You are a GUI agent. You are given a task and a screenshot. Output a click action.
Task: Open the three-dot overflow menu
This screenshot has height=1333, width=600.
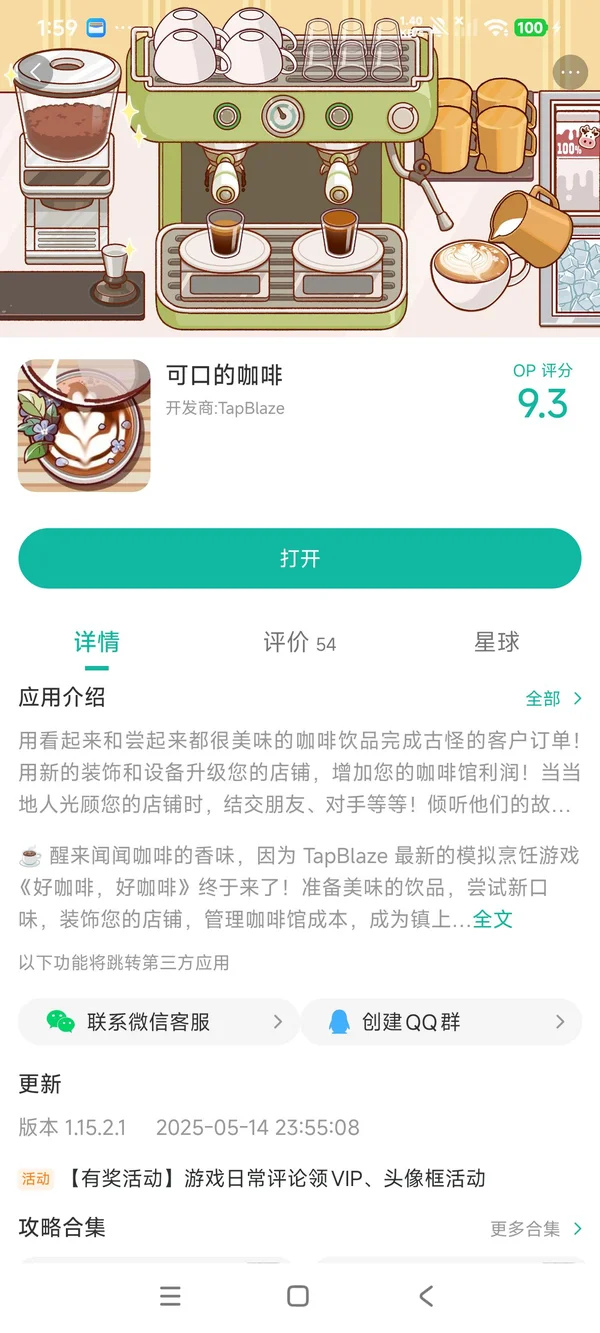[570, 72]
